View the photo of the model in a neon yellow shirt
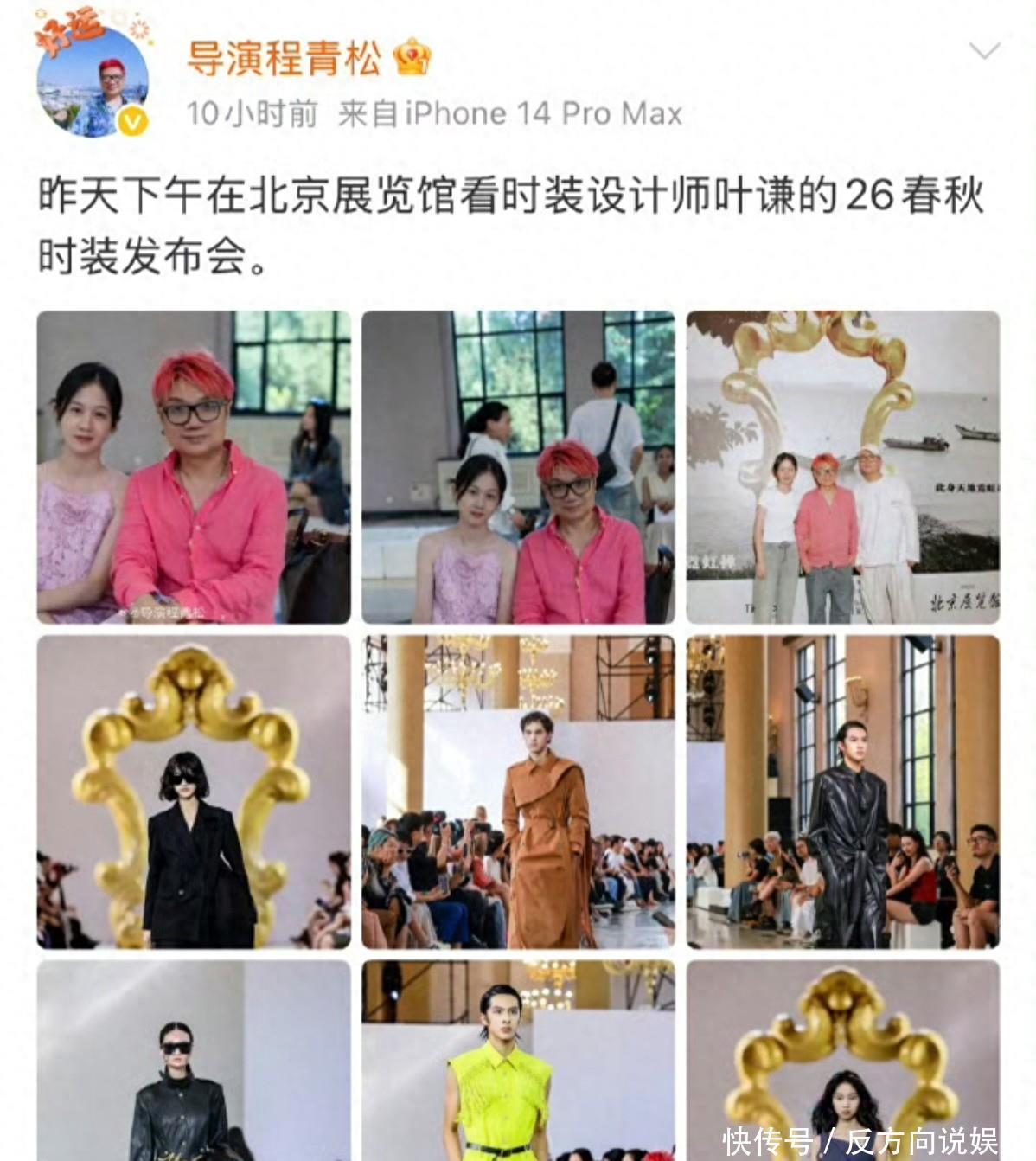Screen dimensions: 1036x1161 point(517,1060)
